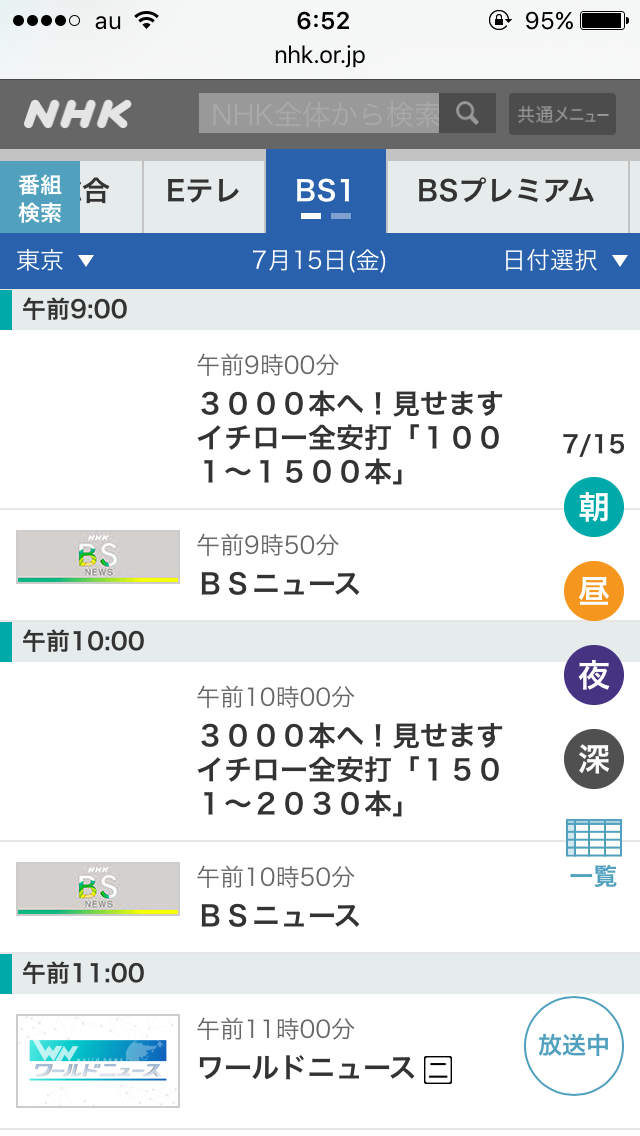The height and width of the screenshot is (1136, 640).
Task: Open 番組検索 program search
Action: (40, 200)
